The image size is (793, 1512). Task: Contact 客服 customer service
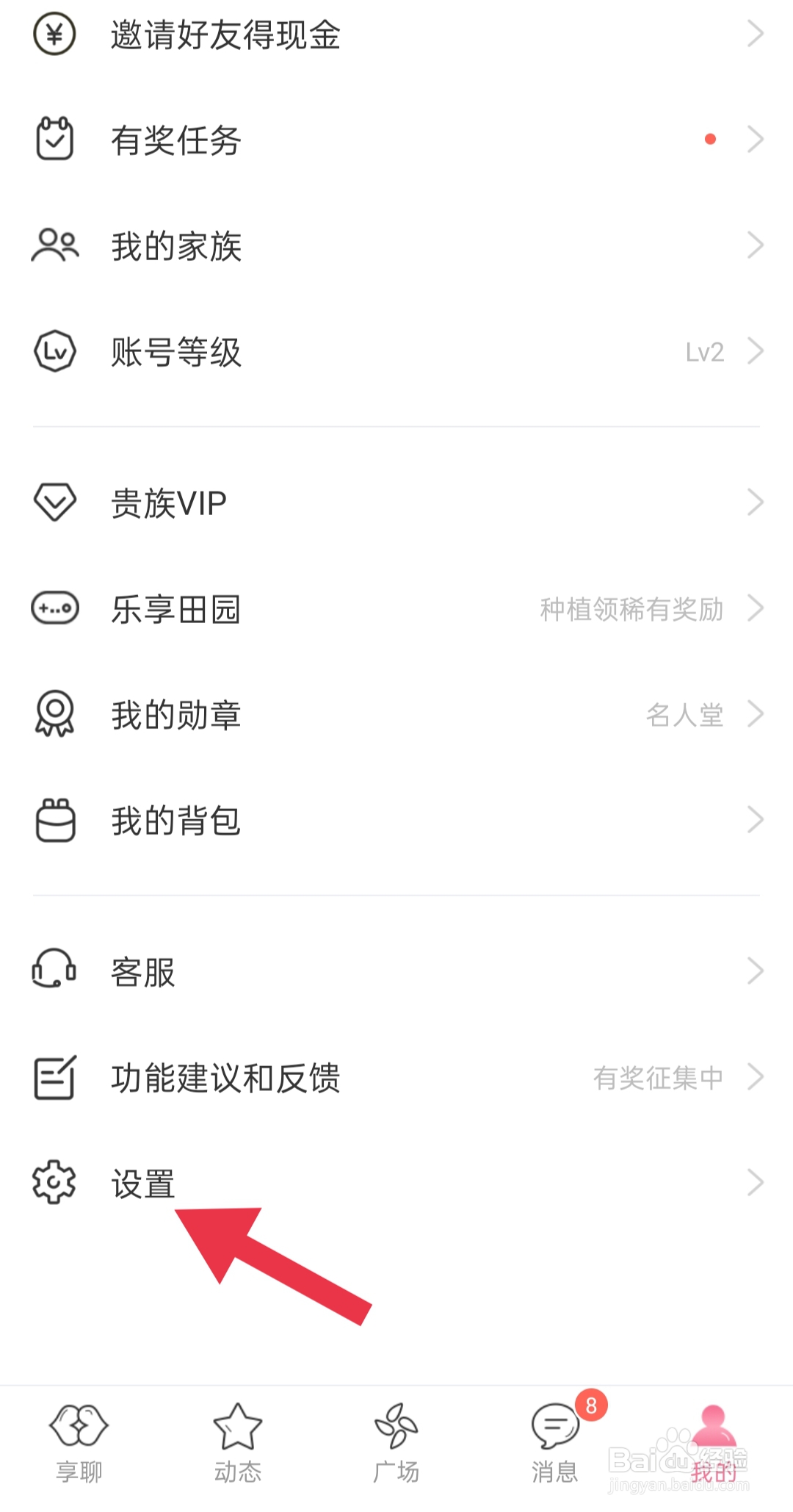396,971
